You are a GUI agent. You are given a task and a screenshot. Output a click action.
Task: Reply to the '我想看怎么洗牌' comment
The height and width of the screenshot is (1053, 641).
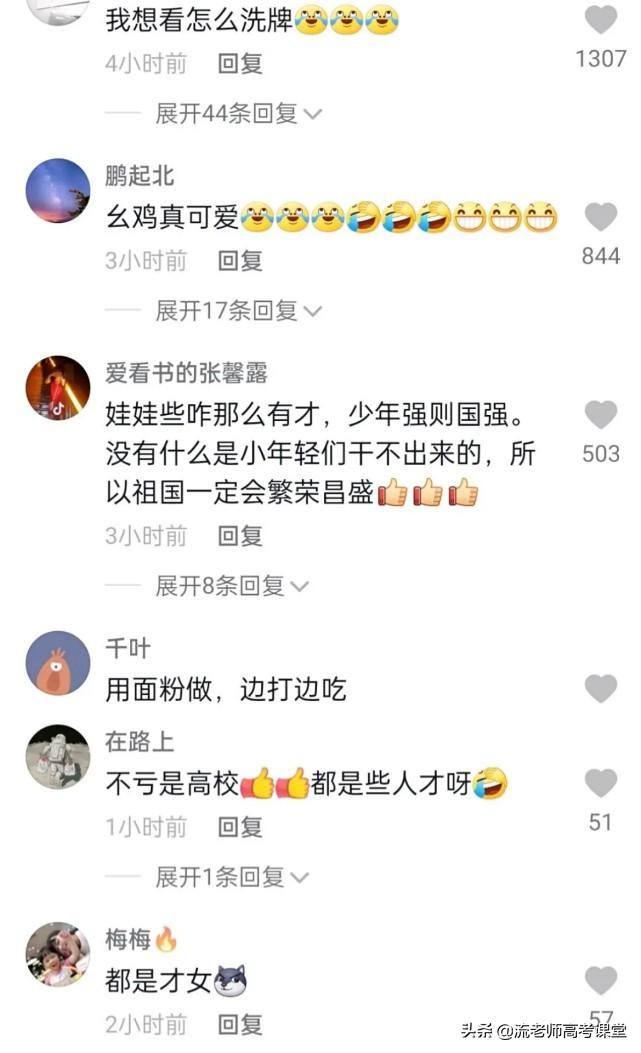click(240, 64)
